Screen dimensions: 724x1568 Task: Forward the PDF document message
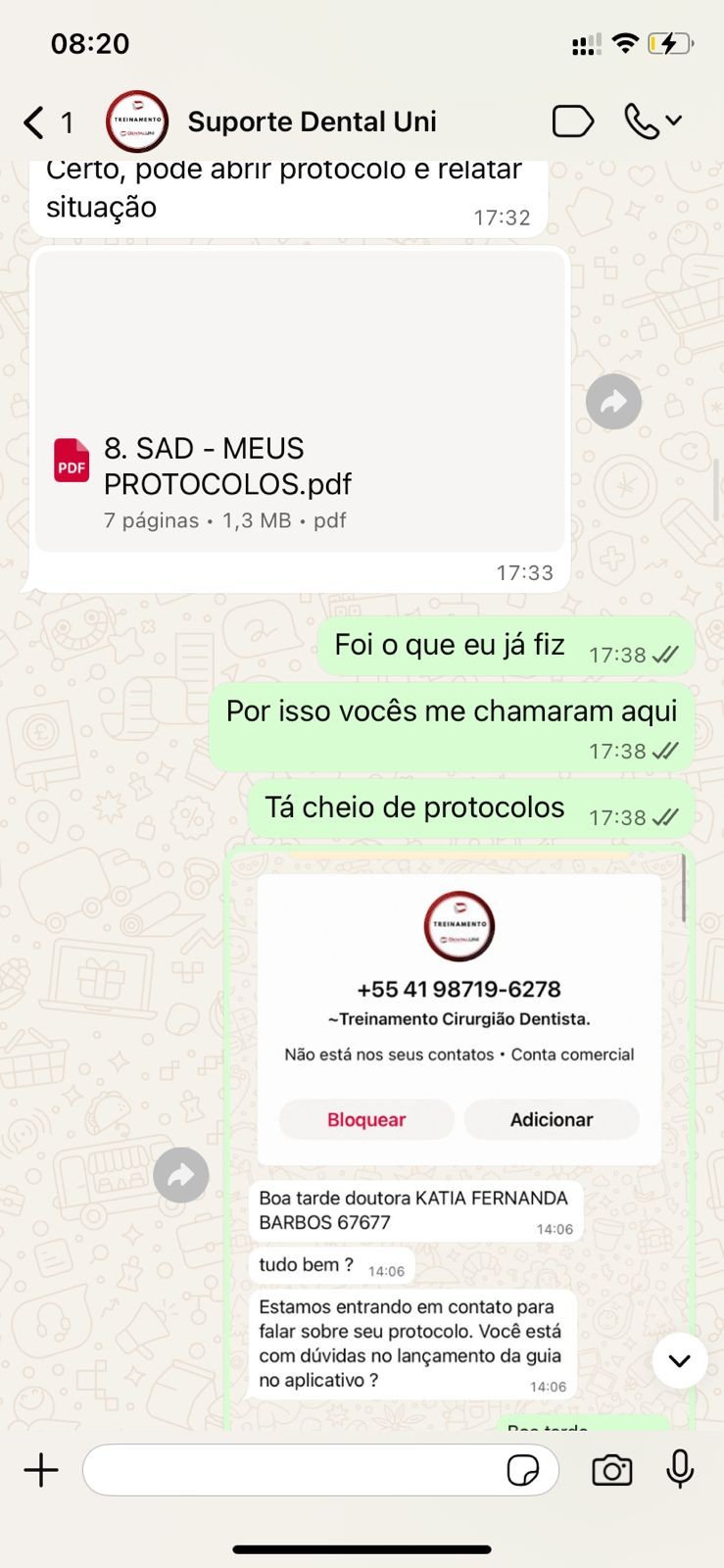[613, 402]
